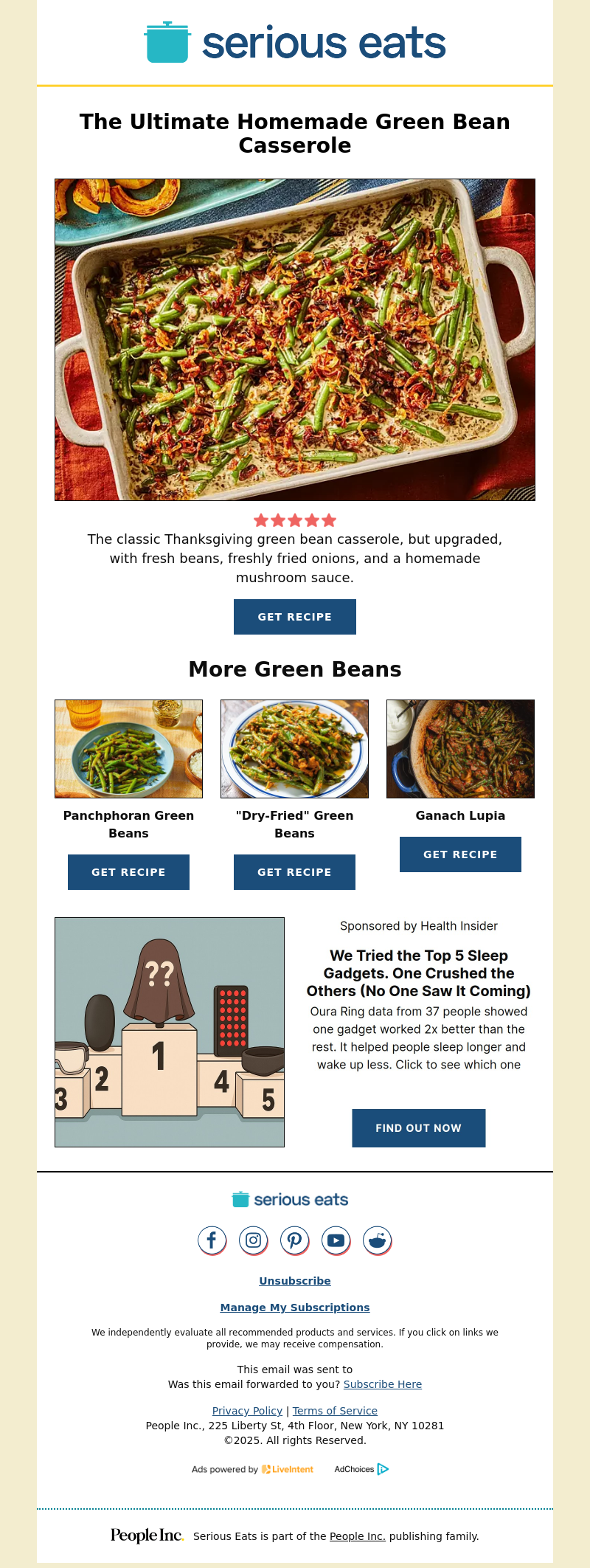Open the green bean casserole main photo
Viewport: 590px width, 1568px height.
[295, 339]
